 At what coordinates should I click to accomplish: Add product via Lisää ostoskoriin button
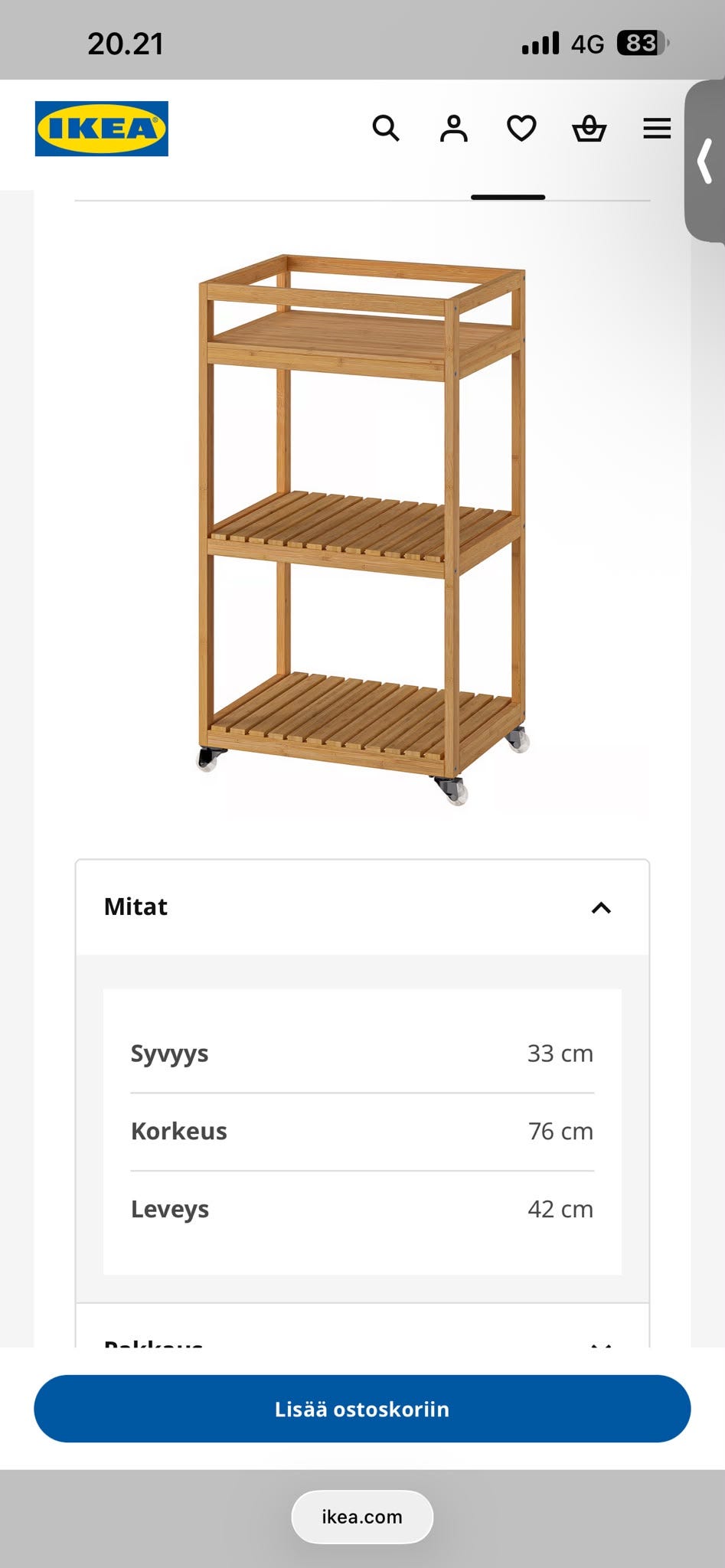pos(362,1409)
